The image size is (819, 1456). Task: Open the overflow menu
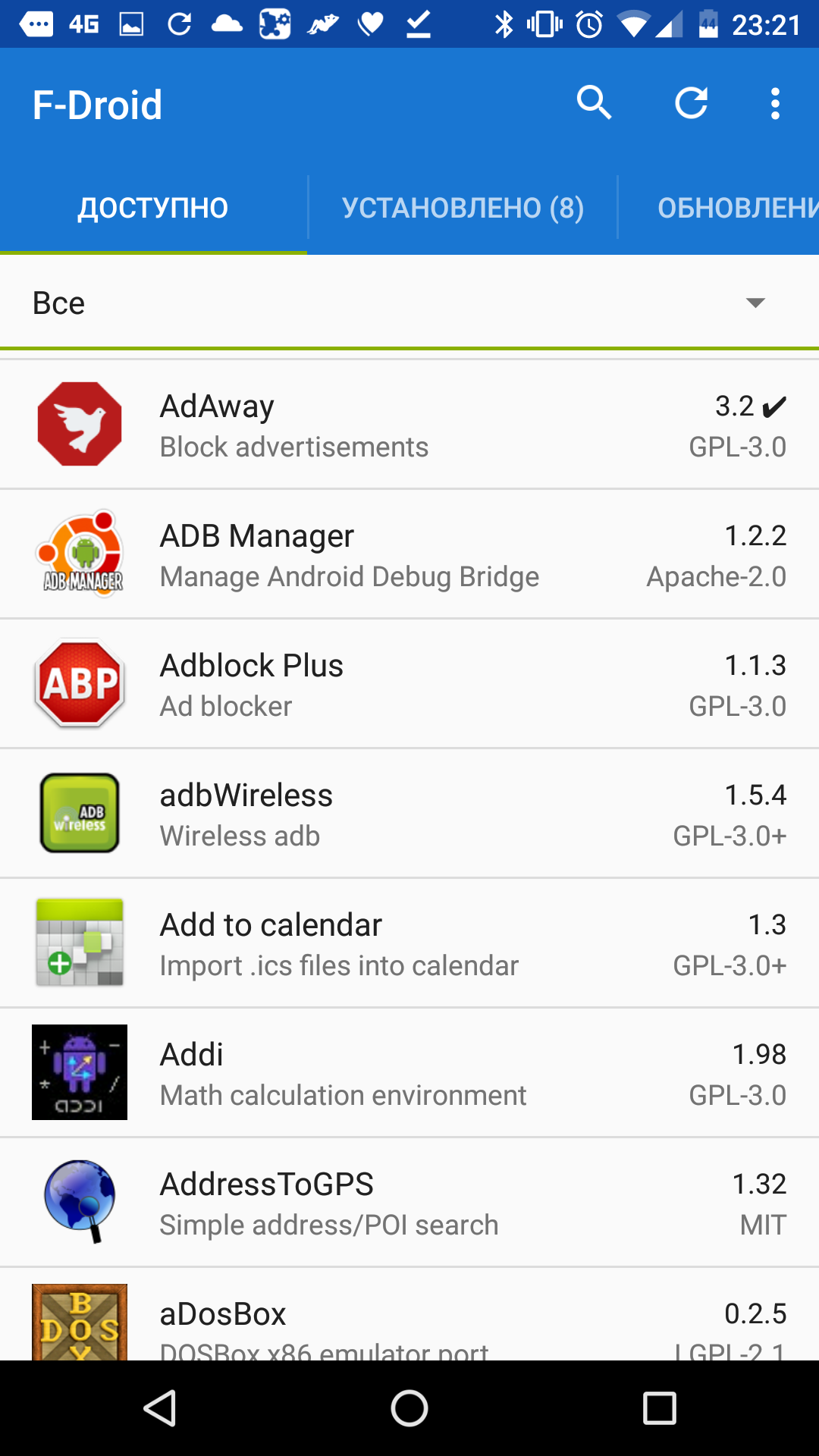point(774,103)
